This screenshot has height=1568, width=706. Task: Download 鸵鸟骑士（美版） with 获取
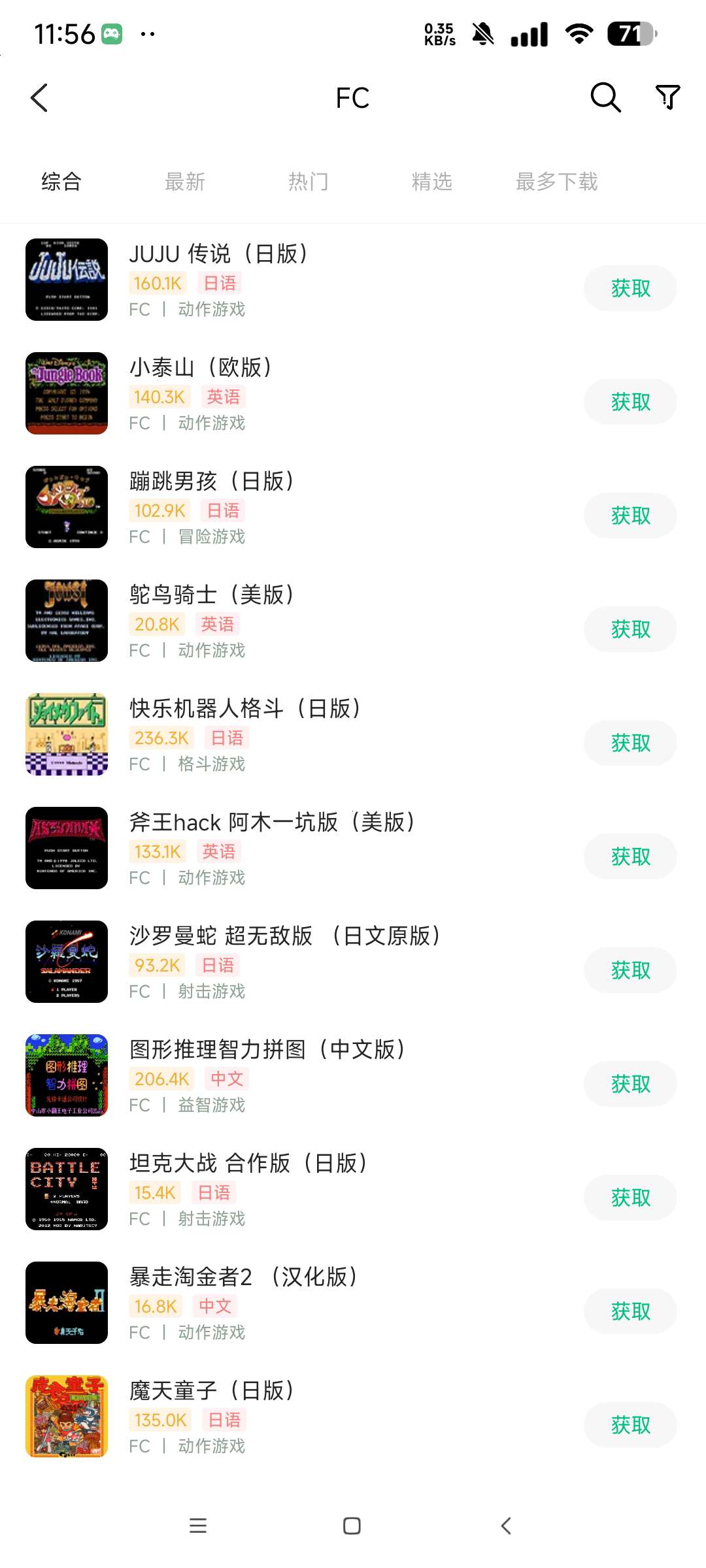[630, 629]
